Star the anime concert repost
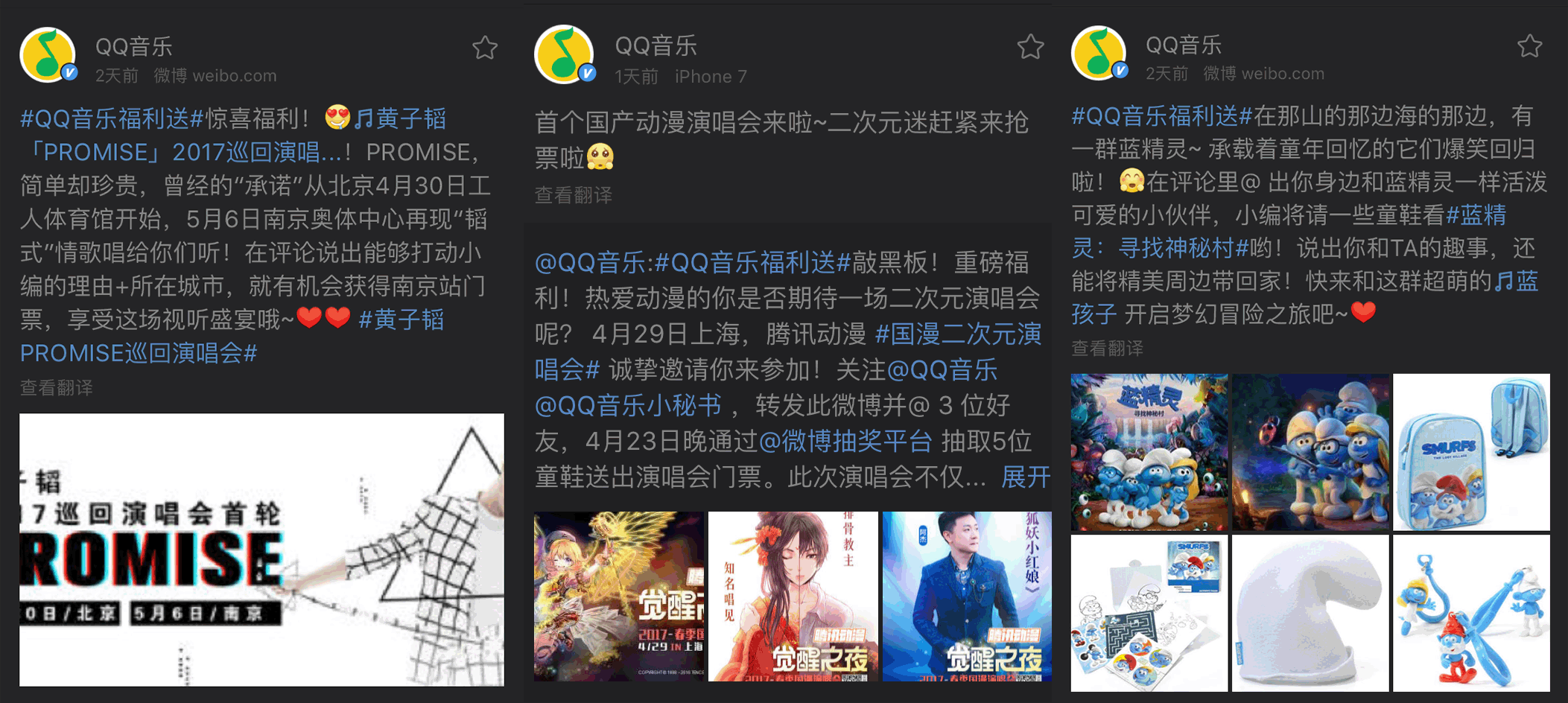This screenshot has height=703, width=1568. point(1030,47)
